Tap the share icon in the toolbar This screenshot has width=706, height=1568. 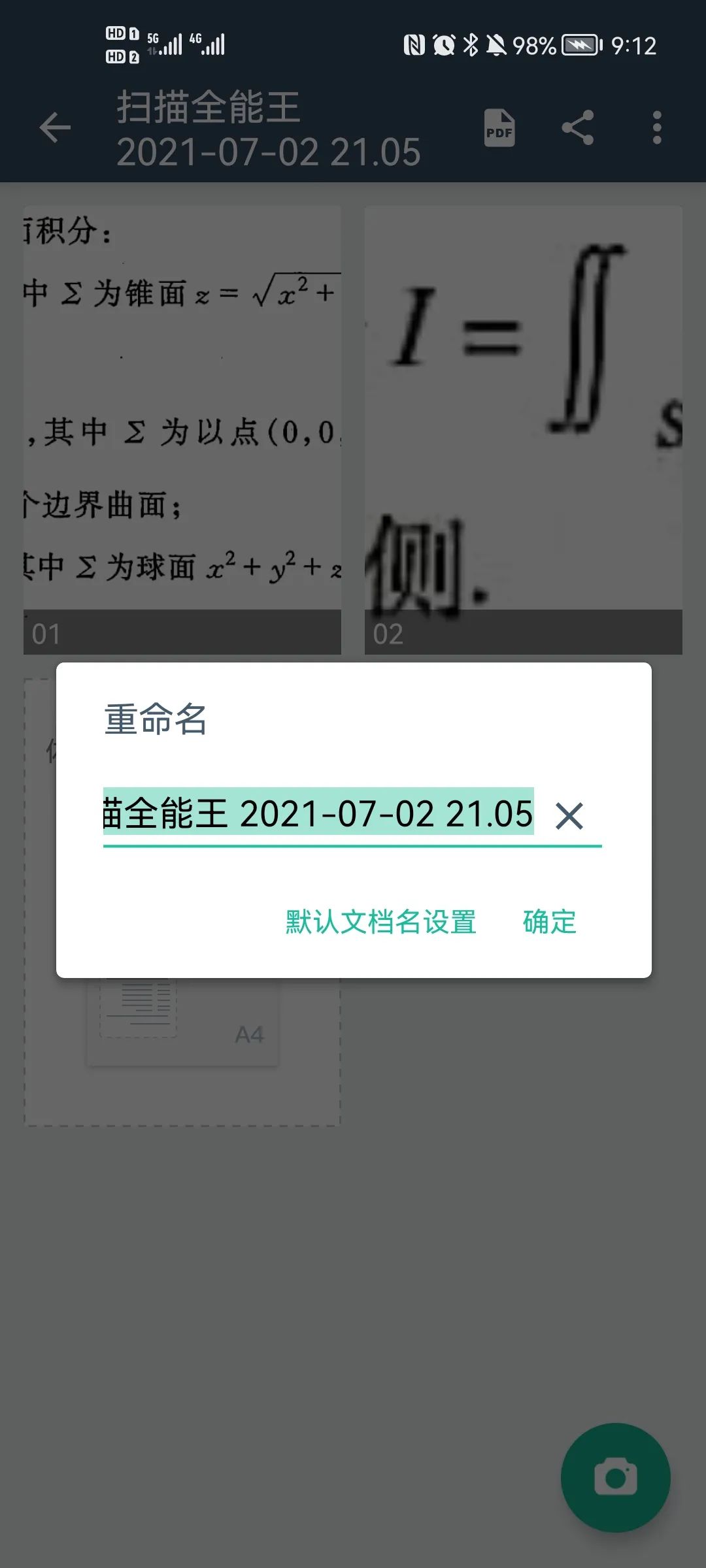(578, 128)
